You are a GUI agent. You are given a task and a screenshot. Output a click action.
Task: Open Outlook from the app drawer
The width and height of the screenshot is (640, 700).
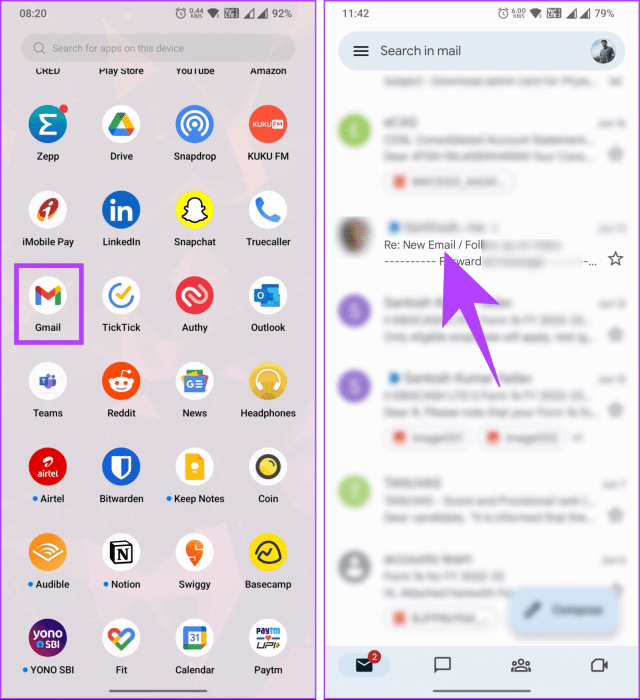(x=267, y=296)
